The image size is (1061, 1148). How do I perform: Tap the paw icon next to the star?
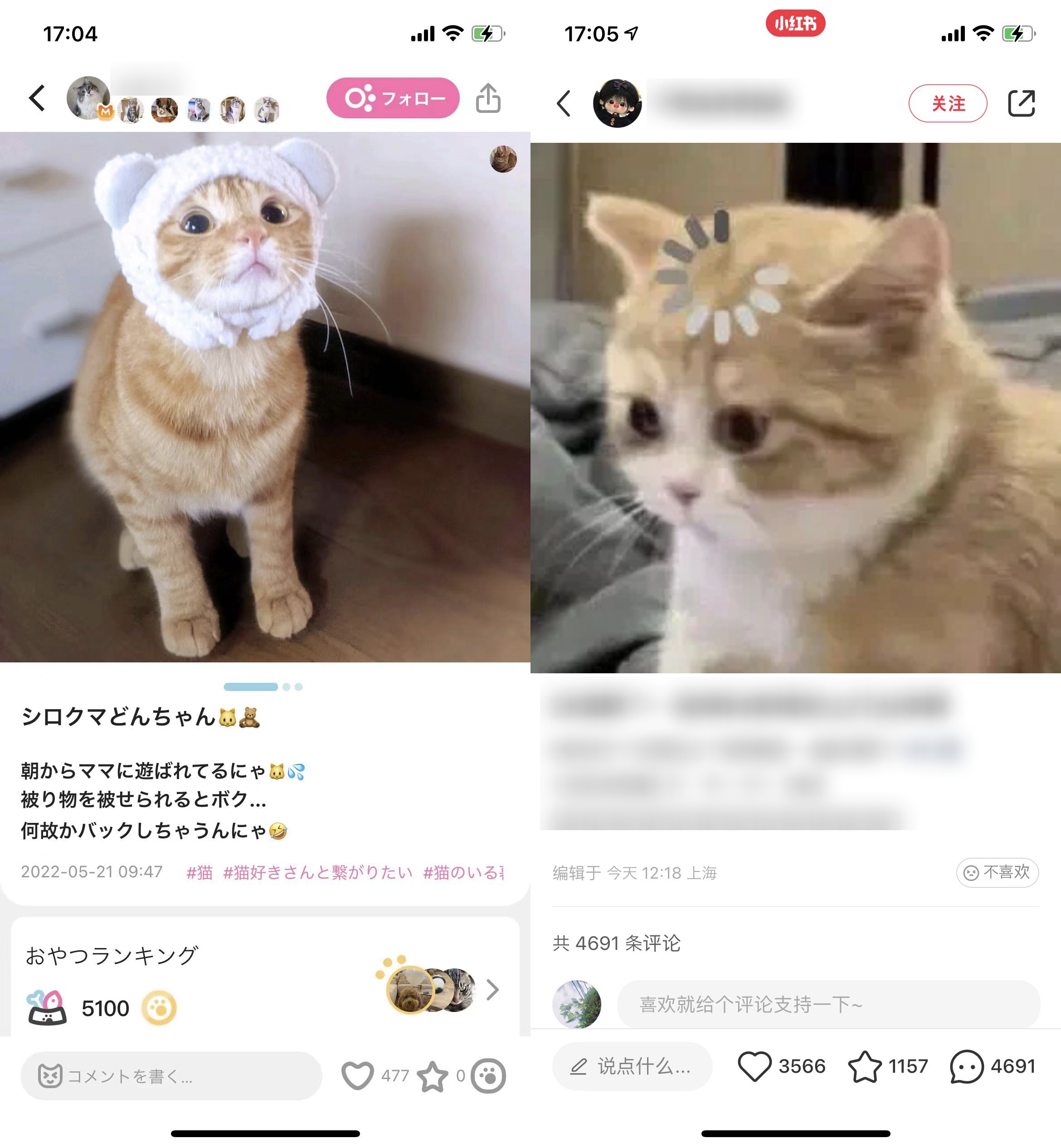click(x=488, y=1075)
